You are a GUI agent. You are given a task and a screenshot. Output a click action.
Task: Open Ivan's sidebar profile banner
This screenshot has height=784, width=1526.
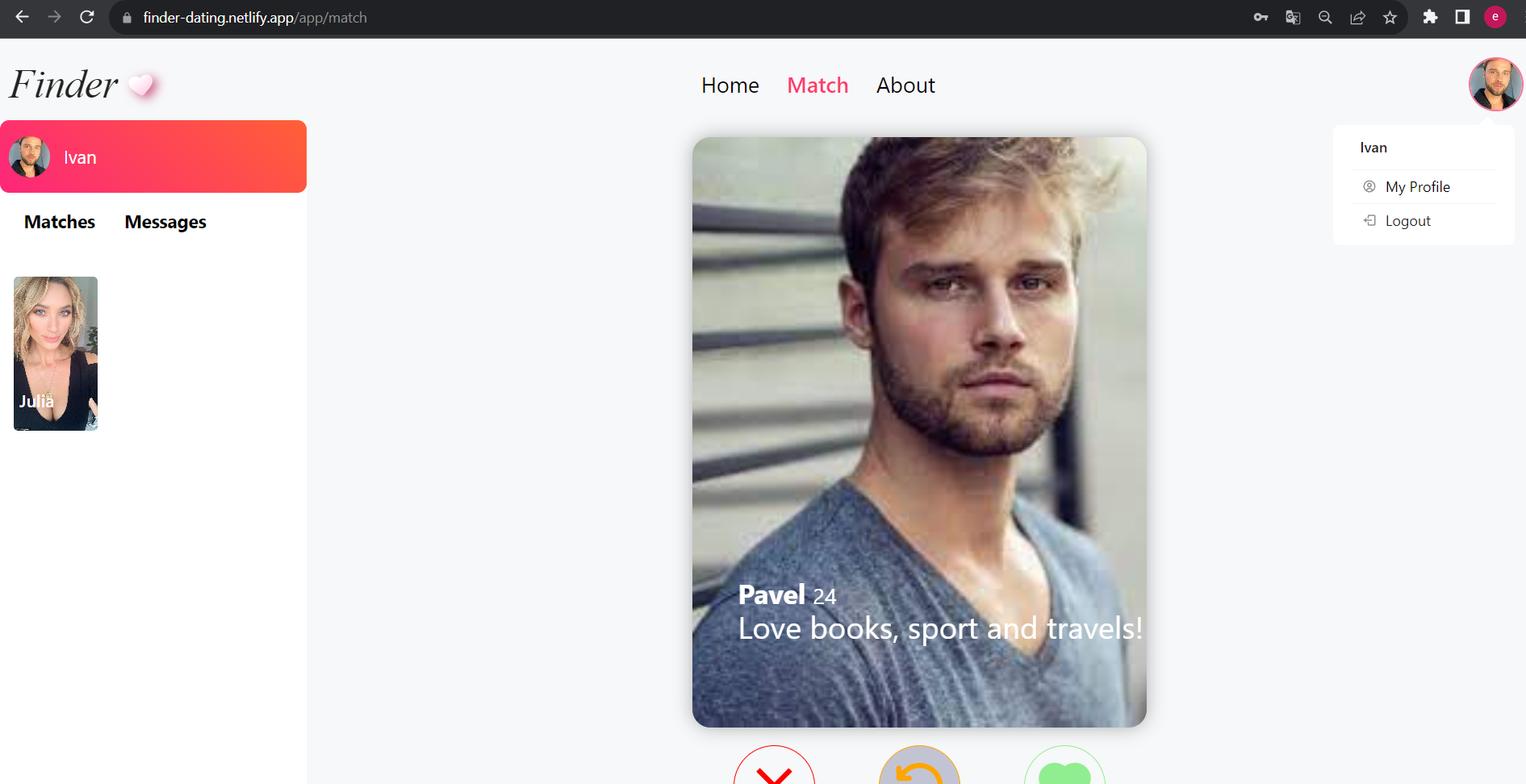[153, 156]
